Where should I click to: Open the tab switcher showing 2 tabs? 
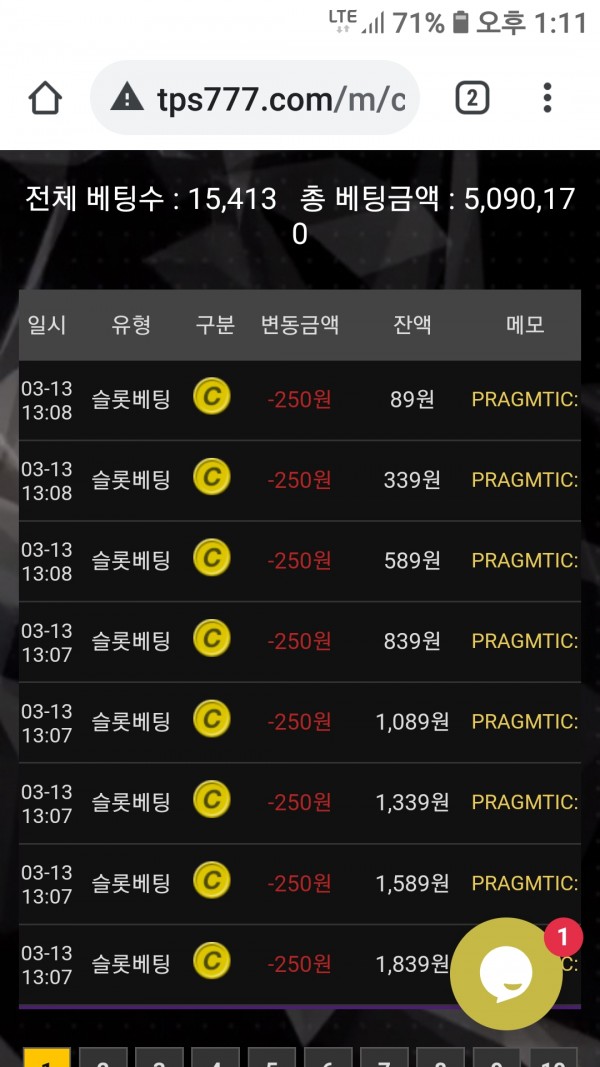tap(472, 98)
